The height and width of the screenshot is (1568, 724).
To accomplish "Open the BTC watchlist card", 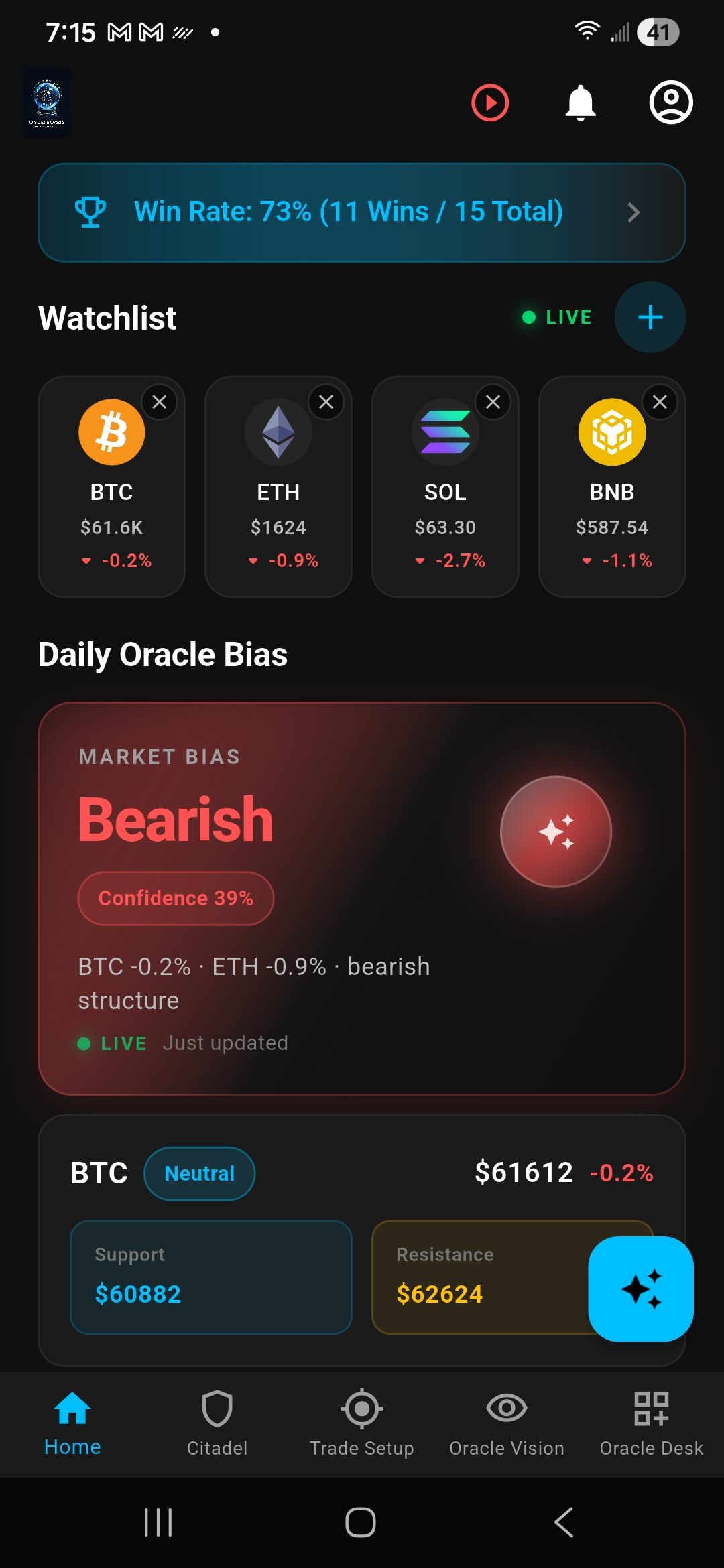I will click(x=111, y=486).
